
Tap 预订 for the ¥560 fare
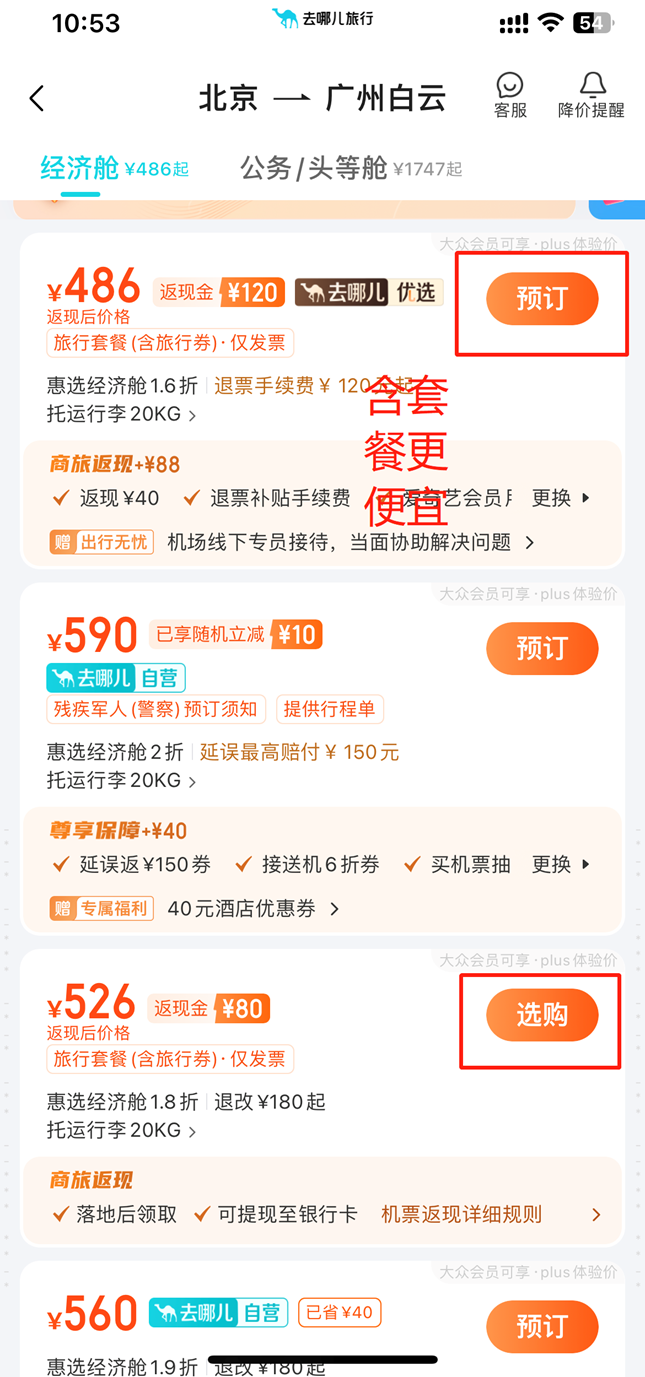pyautogui.click(x=542, y=1326)
